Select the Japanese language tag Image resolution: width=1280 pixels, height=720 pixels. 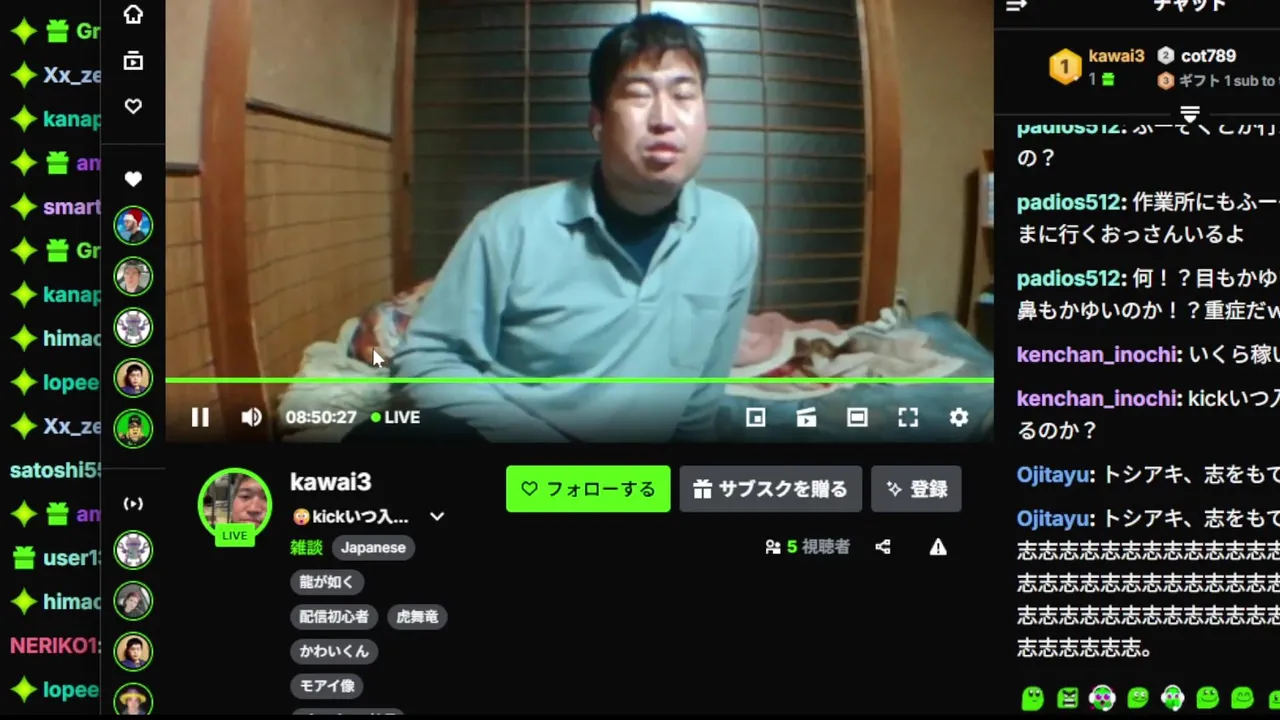pyautogui.click(x=373, y=548)
